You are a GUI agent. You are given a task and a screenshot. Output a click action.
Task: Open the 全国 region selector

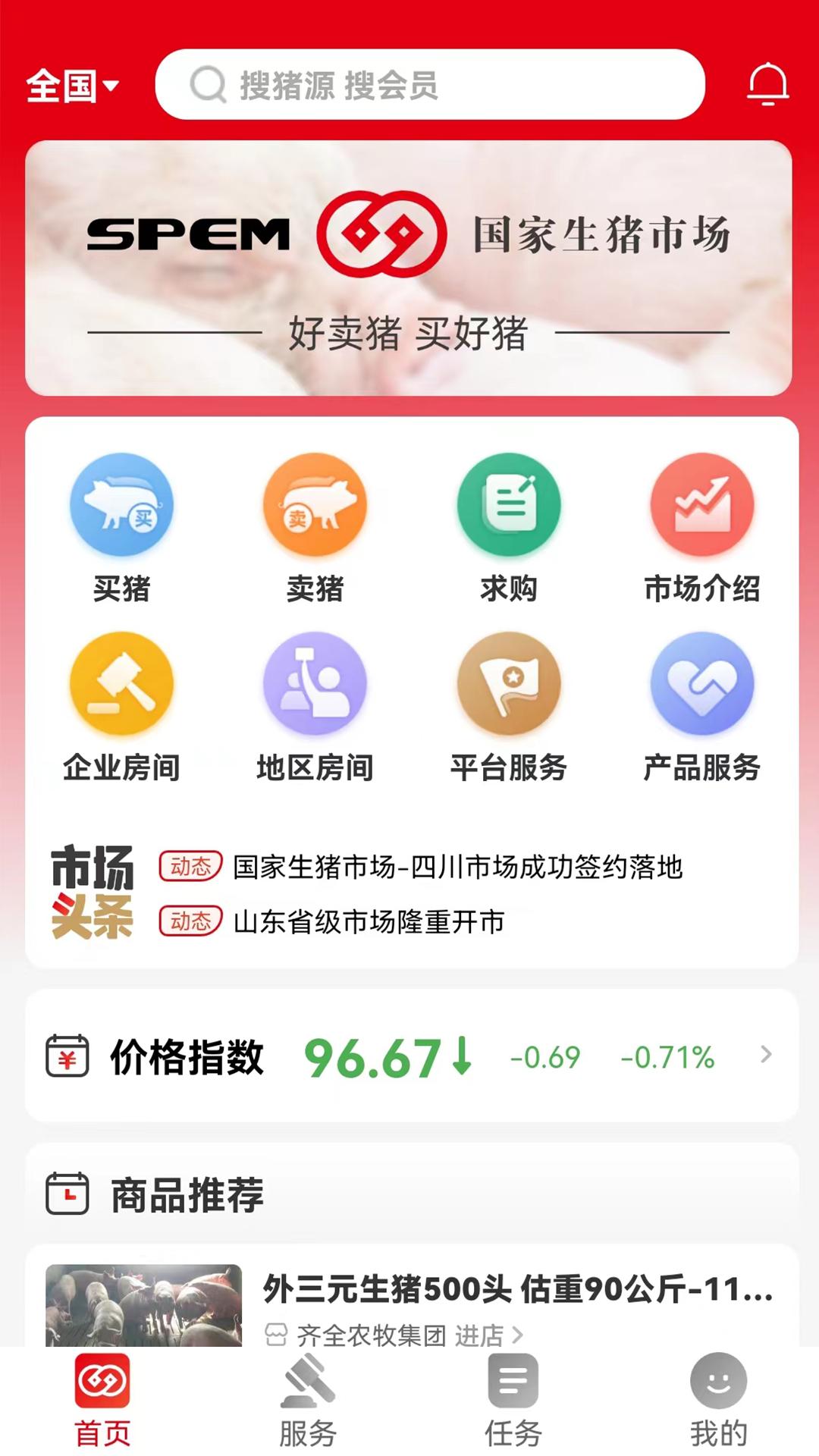(x=72, y=86)
